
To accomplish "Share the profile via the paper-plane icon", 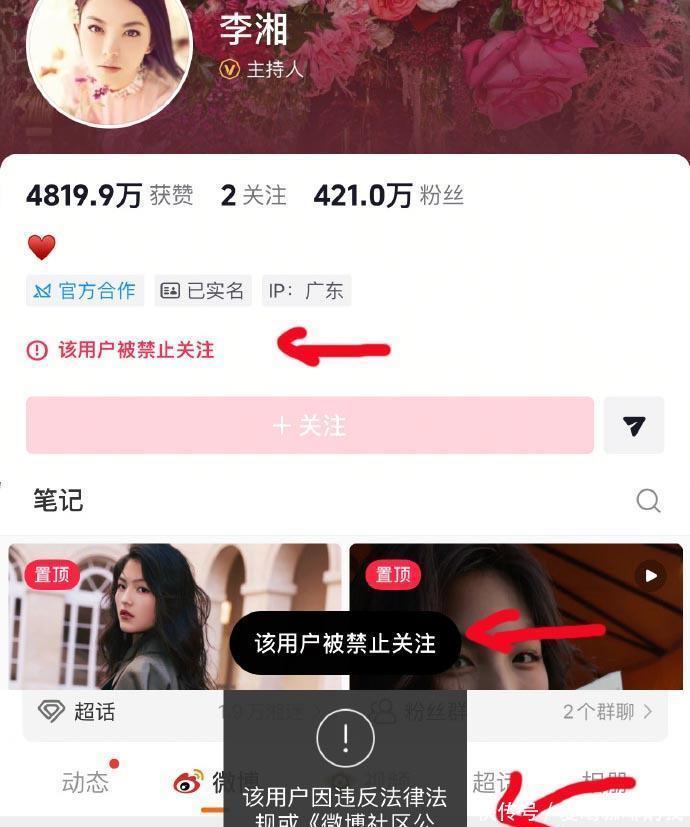I will click(634, 425).
